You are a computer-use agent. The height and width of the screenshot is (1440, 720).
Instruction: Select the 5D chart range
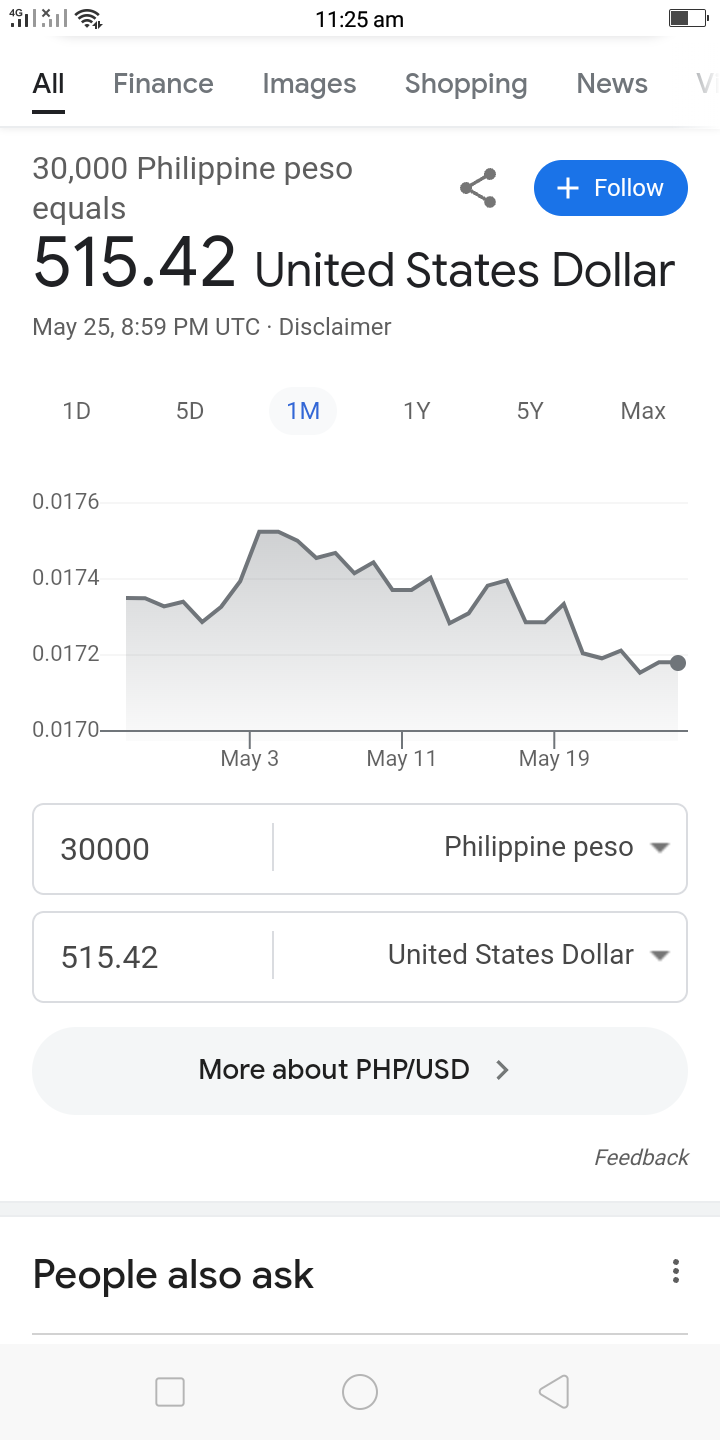point(190,411)
